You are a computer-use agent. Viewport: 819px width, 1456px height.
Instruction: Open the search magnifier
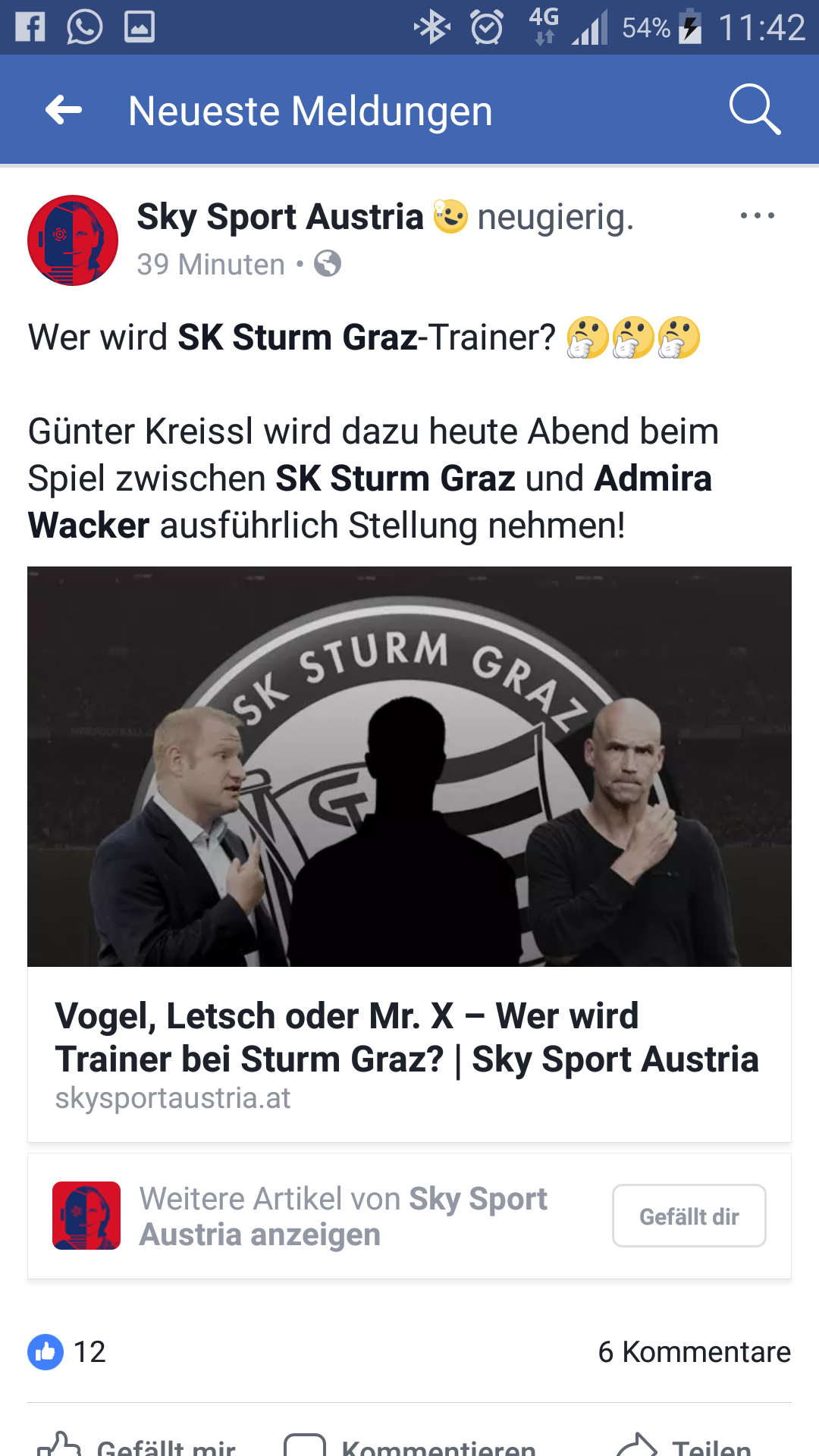pos(755,110)
